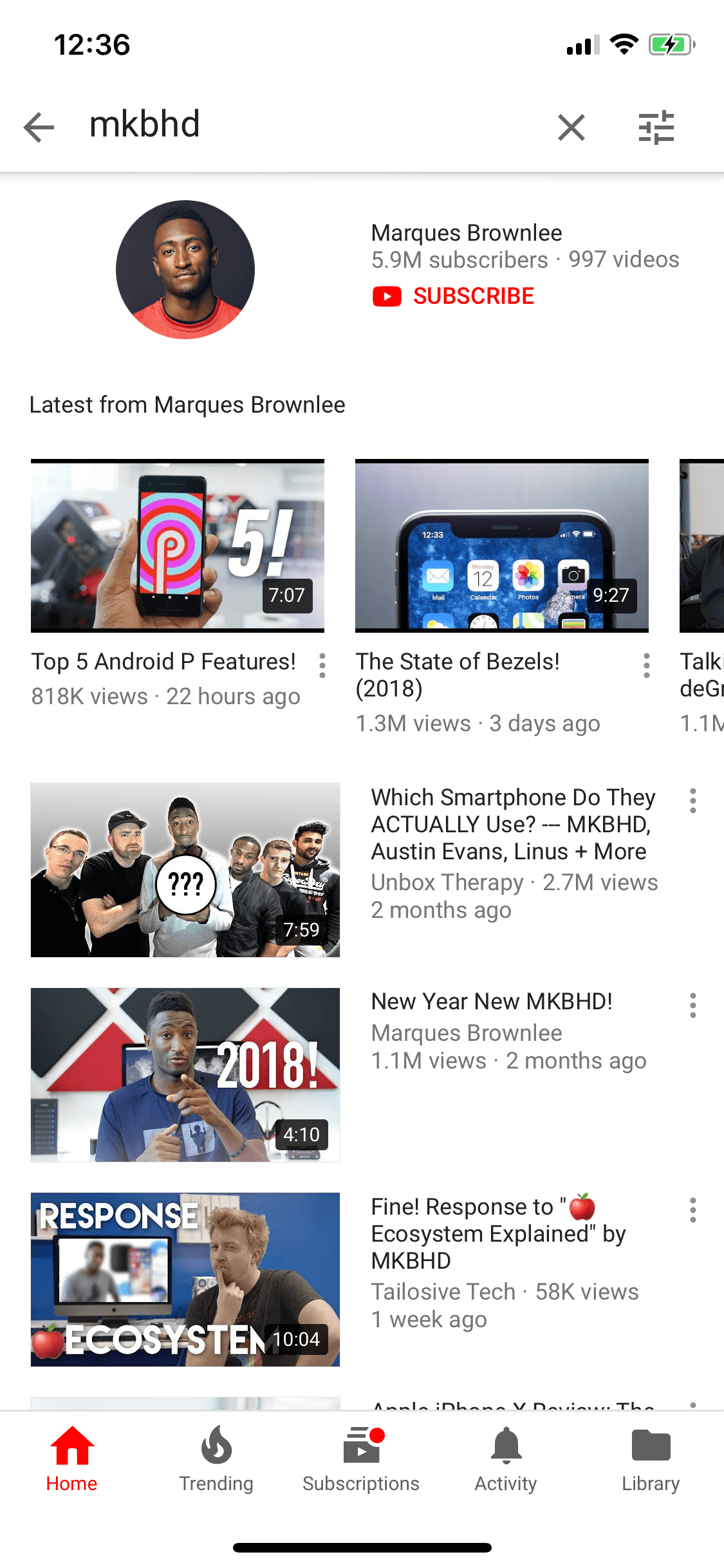Open the Activity tab
Image resolution: width=724 pixels, height=1568 pixels.
(506, 1459)
